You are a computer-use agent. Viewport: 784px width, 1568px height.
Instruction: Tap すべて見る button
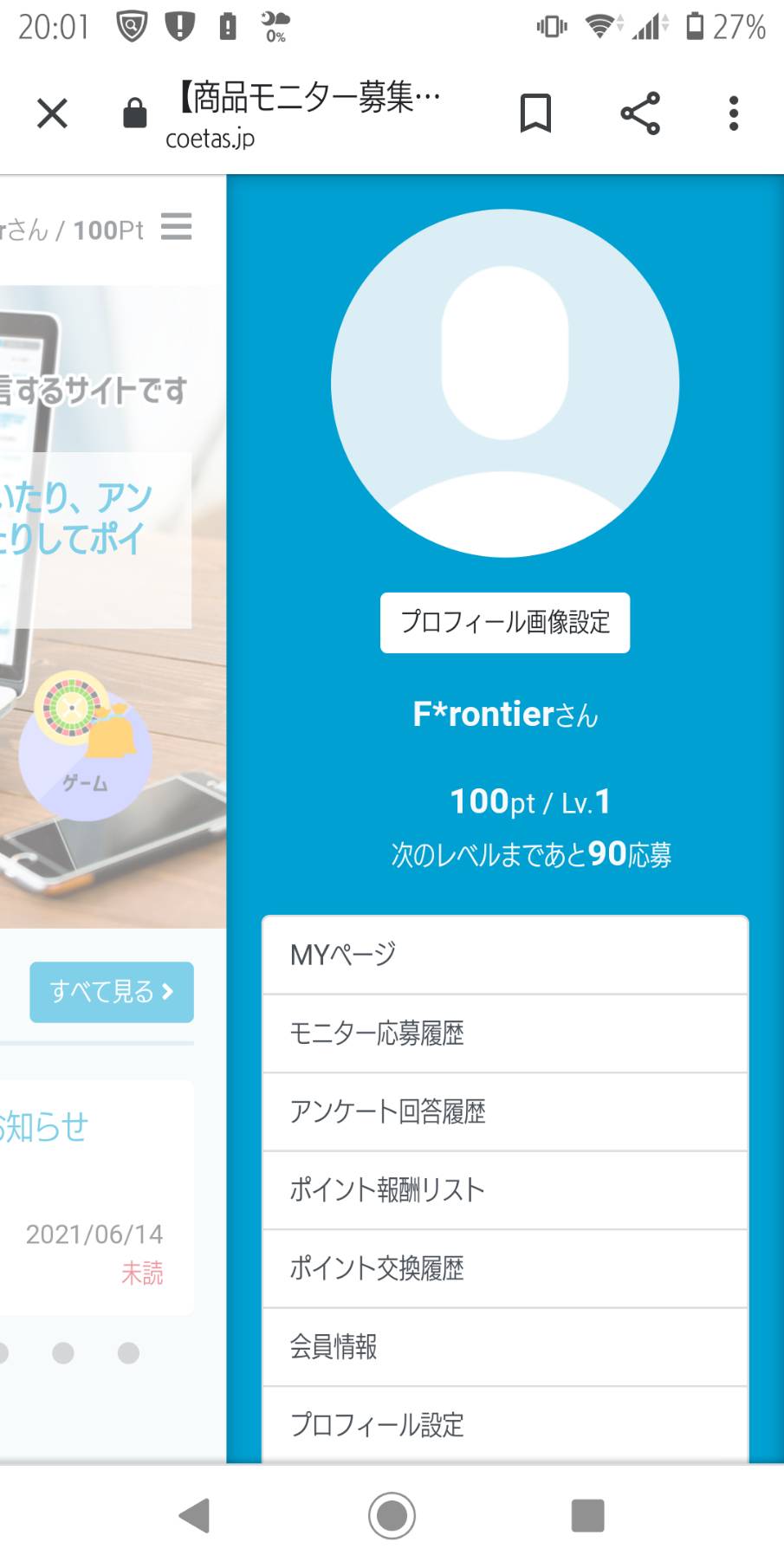(x=112, y=992)
